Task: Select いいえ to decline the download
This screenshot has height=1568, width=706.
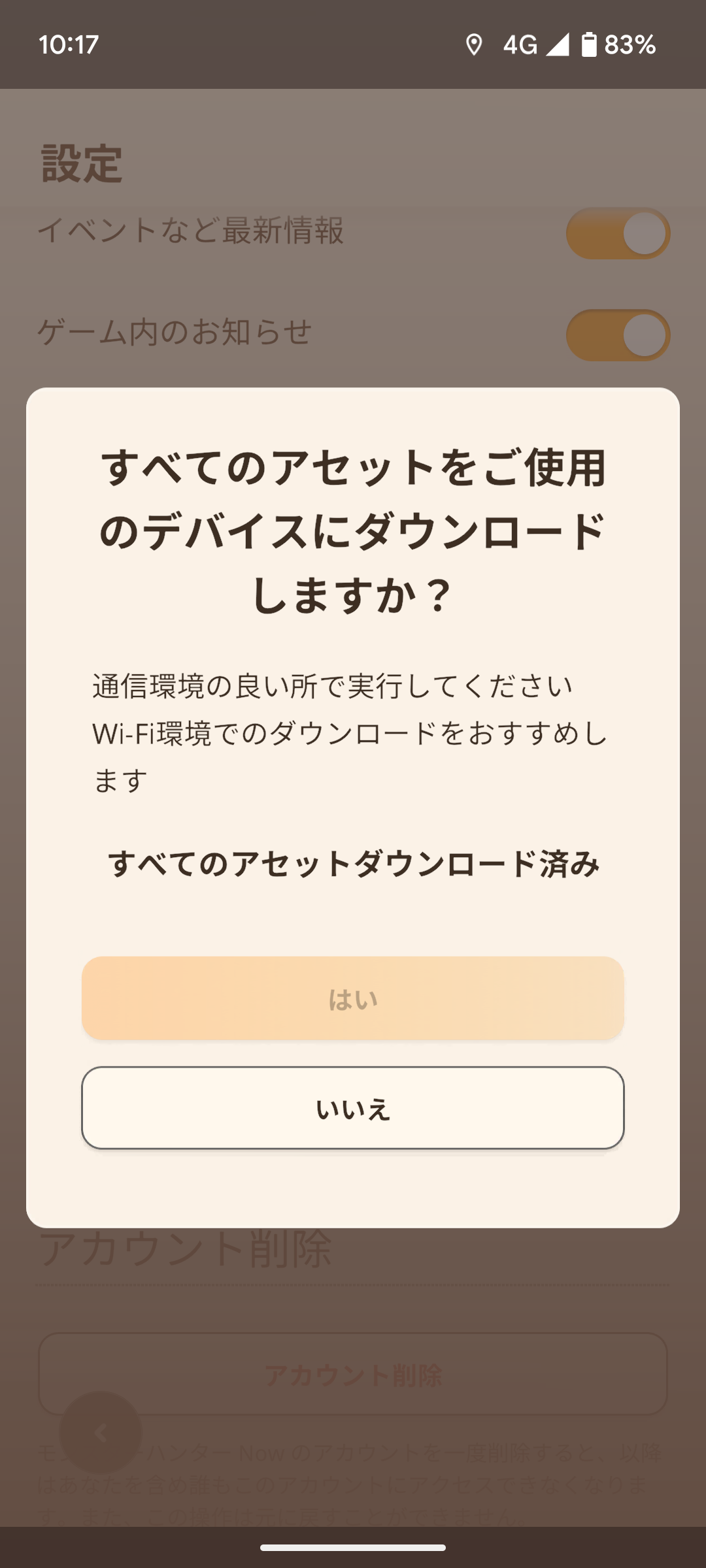Action: click(353, 1108)
